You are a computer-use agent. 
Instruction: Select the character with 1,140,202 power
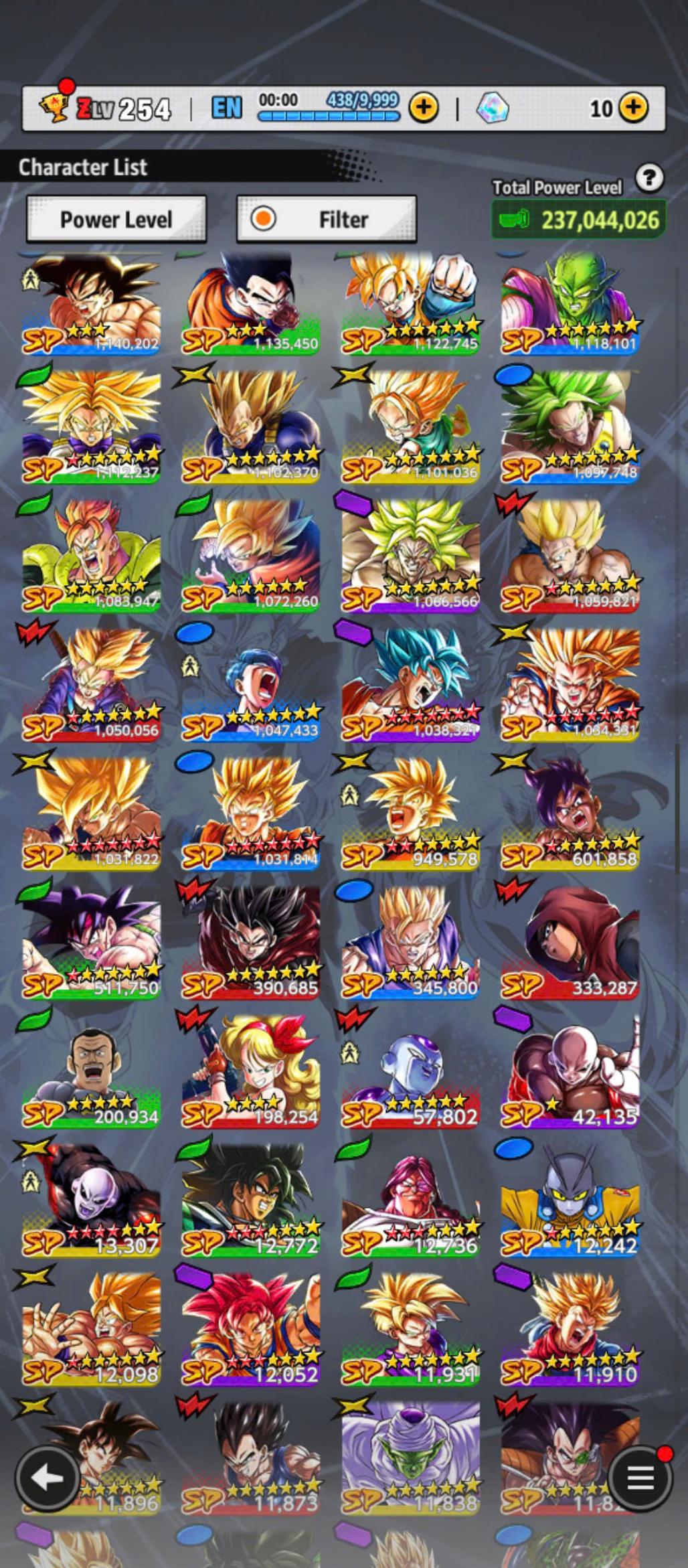pos(92,305)
